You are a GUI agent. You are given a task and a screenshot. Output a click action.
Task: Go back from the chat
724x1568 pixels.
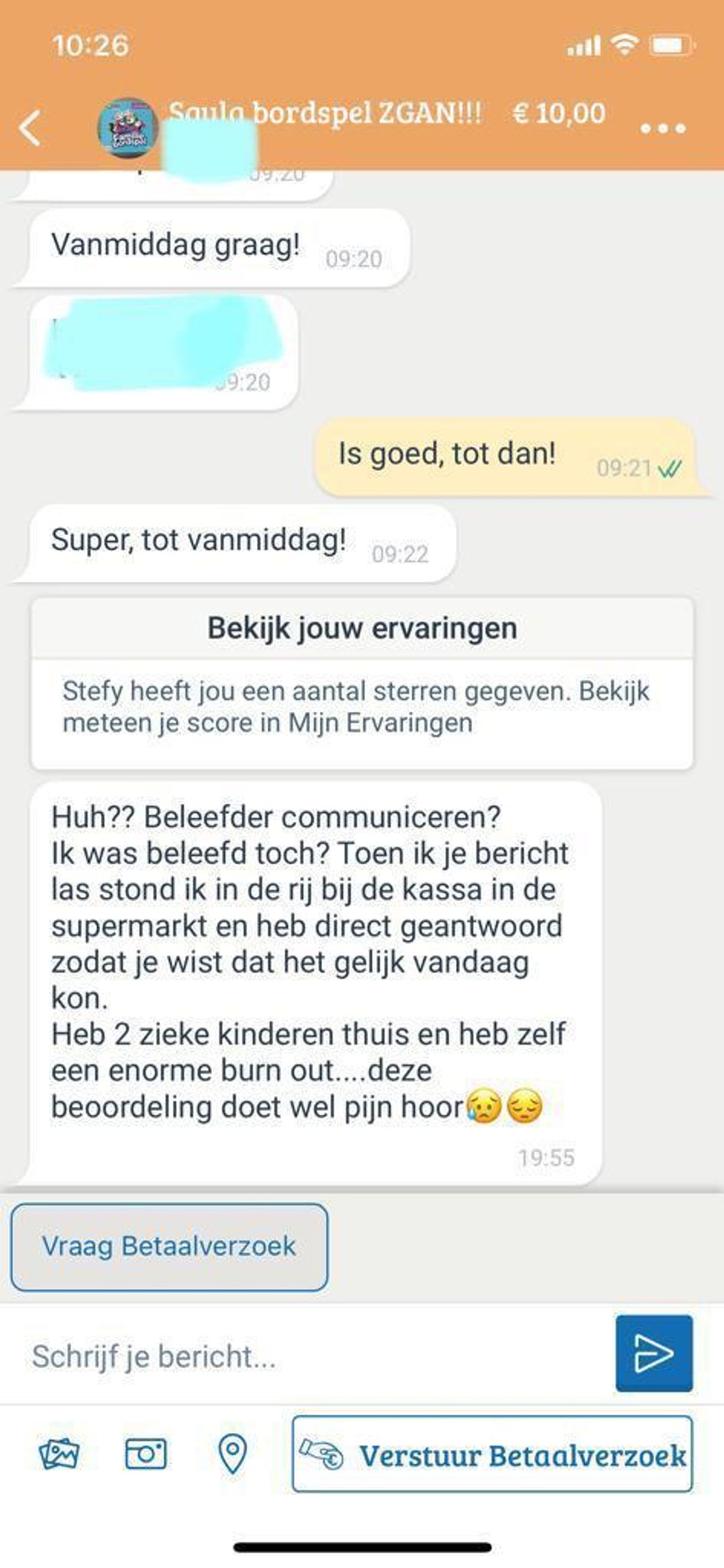click(30, 128)
